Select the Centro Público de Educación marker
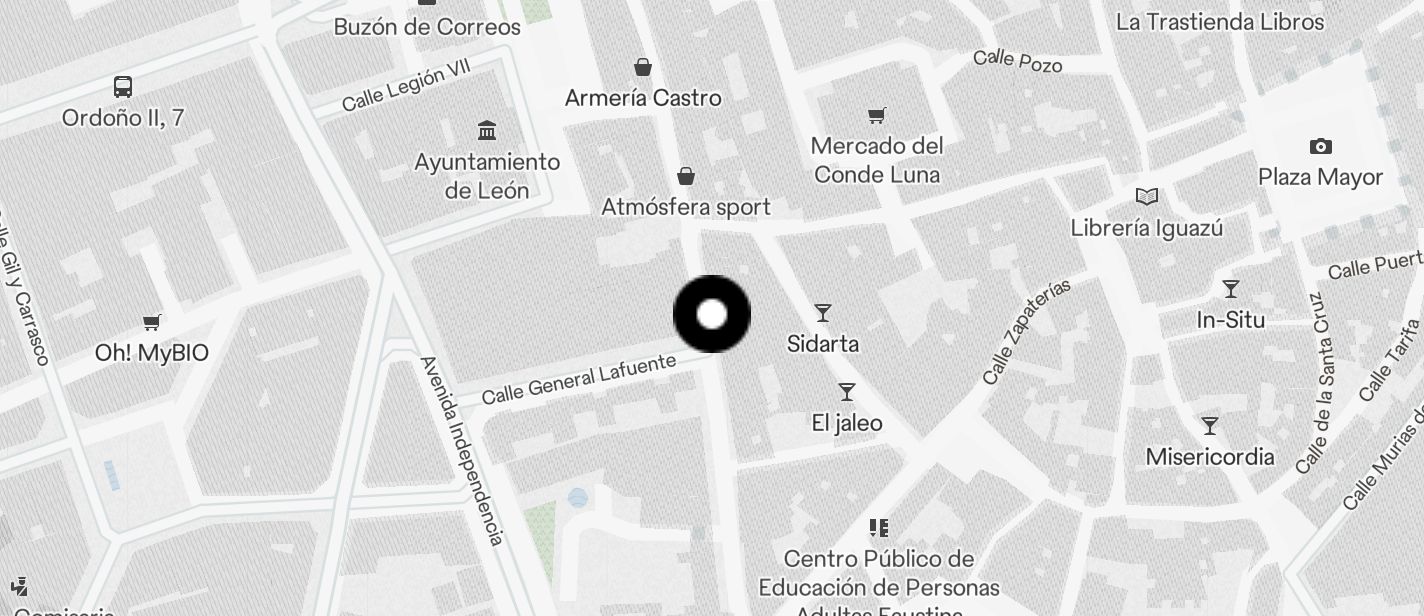Viewport: 1424px width, 616px height. click(879, 528)
